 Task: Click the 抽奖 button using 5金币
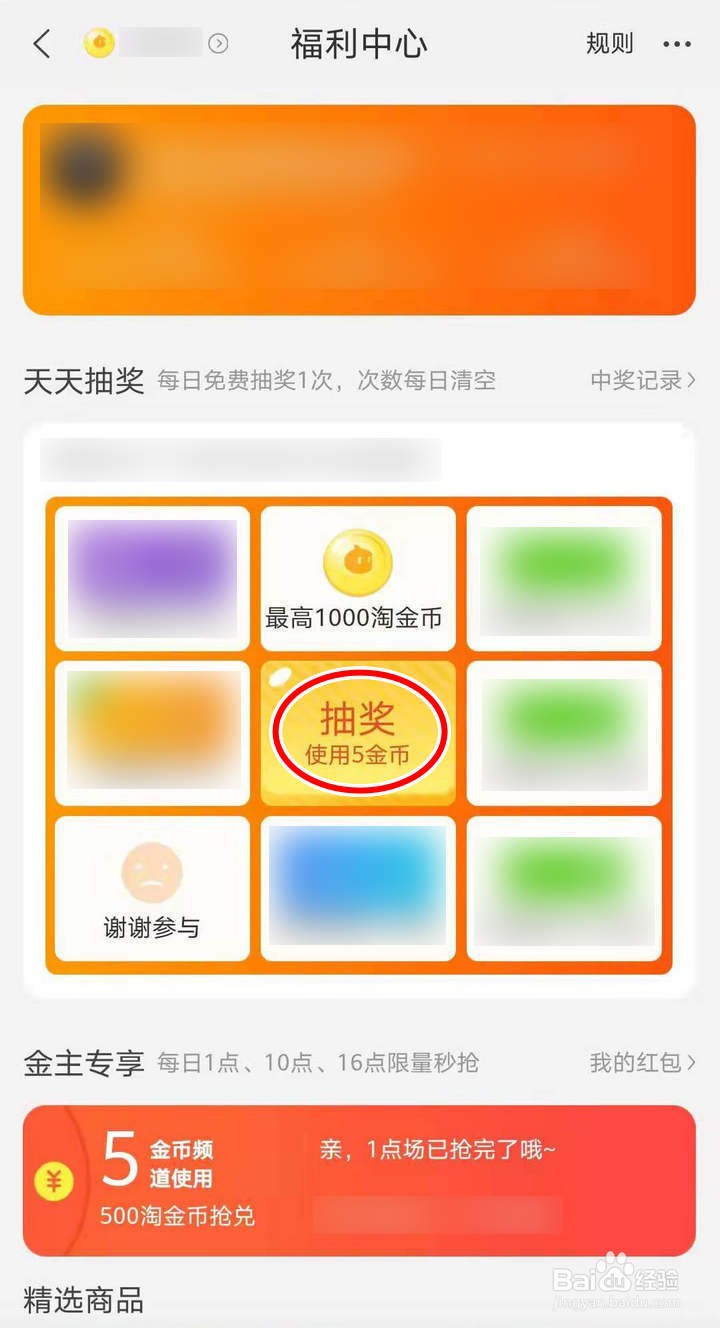358,732
